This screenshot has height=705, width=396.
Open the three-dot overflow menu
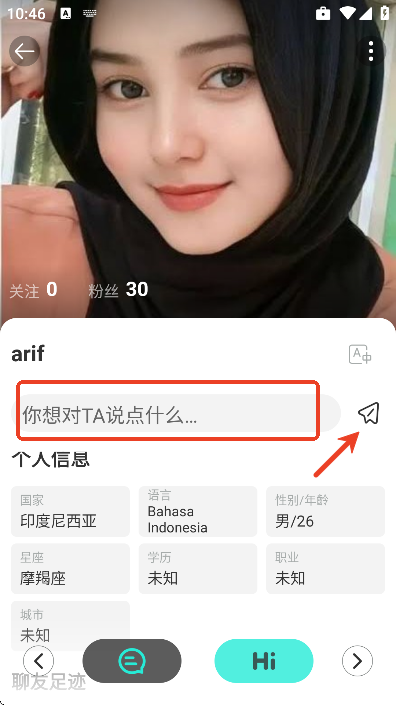tap(370, 51)
